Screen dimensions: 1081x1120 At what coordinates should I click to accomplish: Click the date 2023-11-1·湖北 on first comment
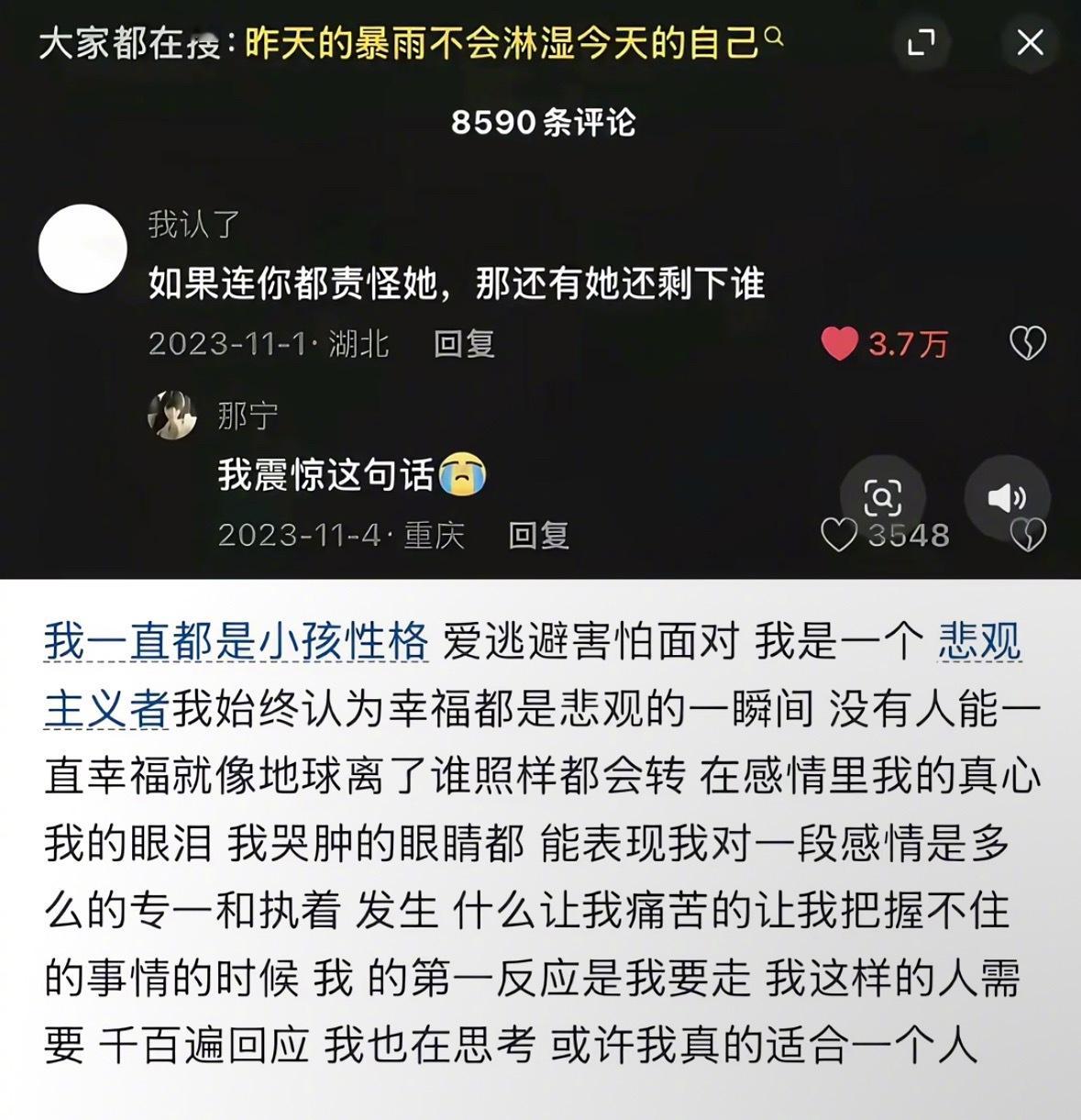coord(270,342)
